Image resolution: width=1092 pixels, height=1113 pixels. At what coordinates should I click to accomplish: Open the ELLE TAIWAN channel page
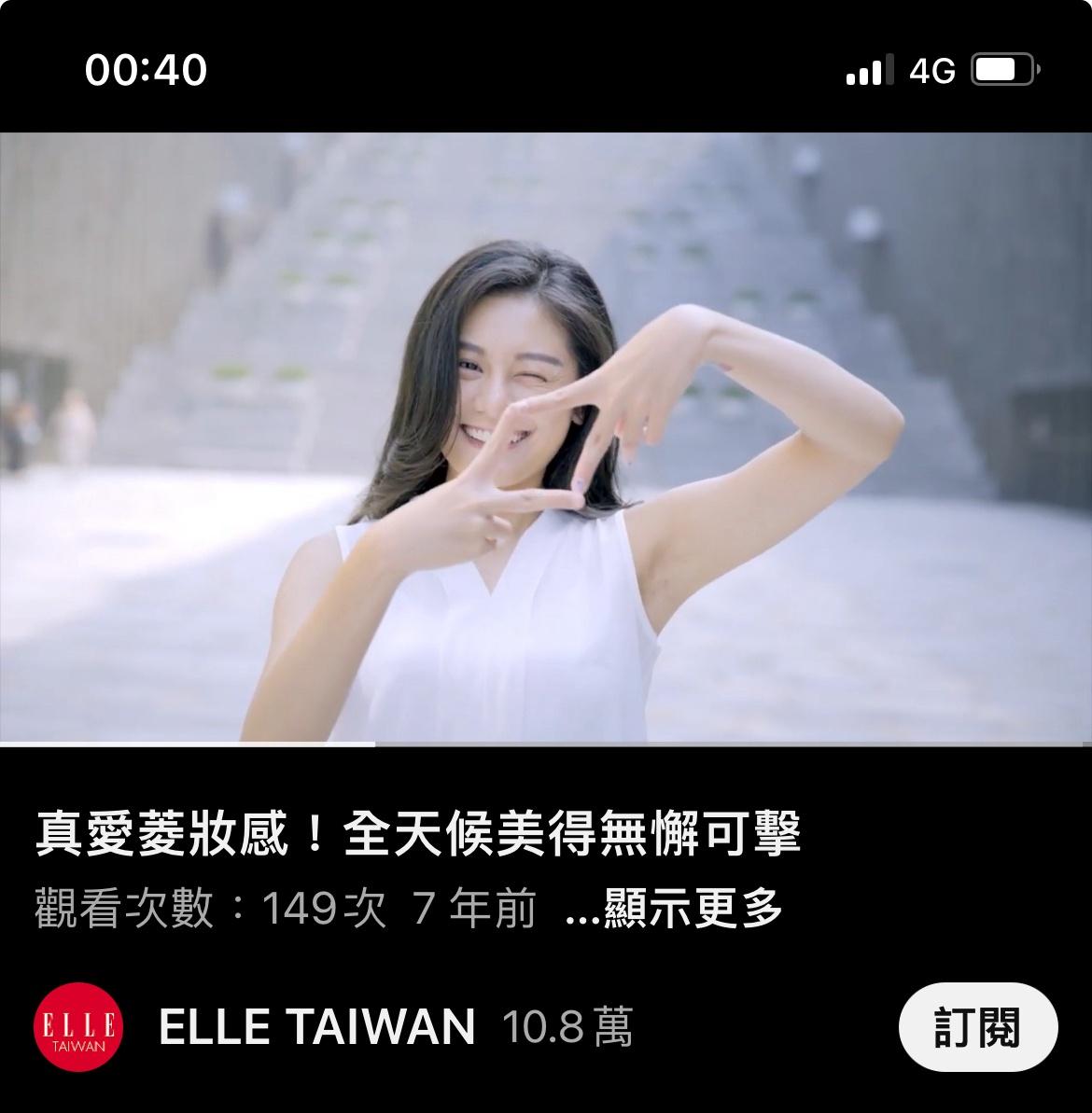click(317, 1027)
